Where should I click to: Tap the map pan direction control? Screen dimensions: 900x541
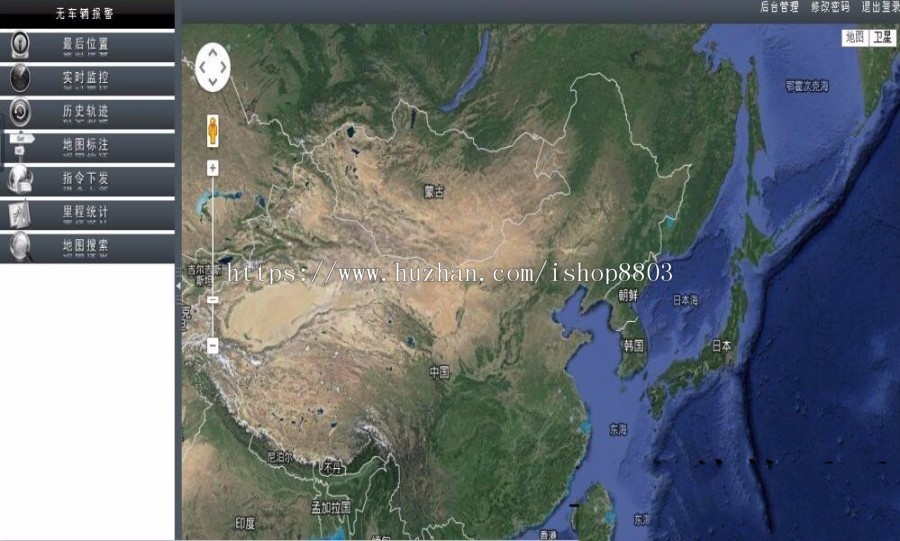[x=212, y=67]
